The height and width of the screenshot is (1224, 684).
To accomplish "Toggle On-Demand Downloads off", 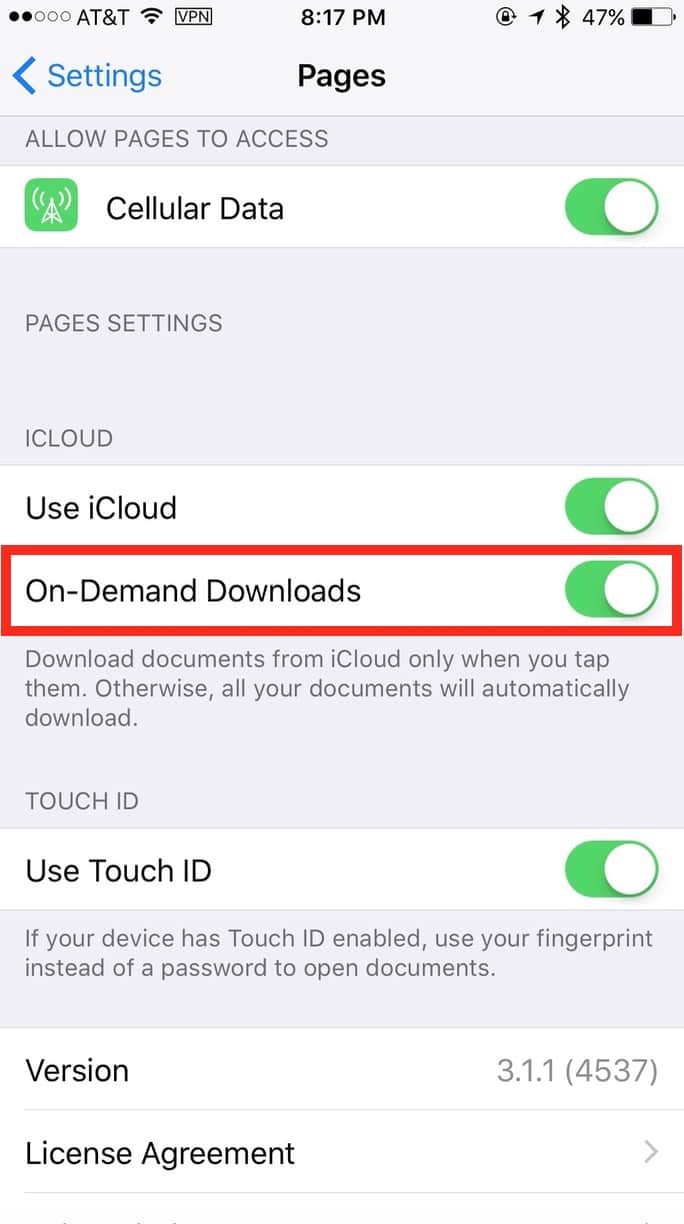I will coord(611,590).
